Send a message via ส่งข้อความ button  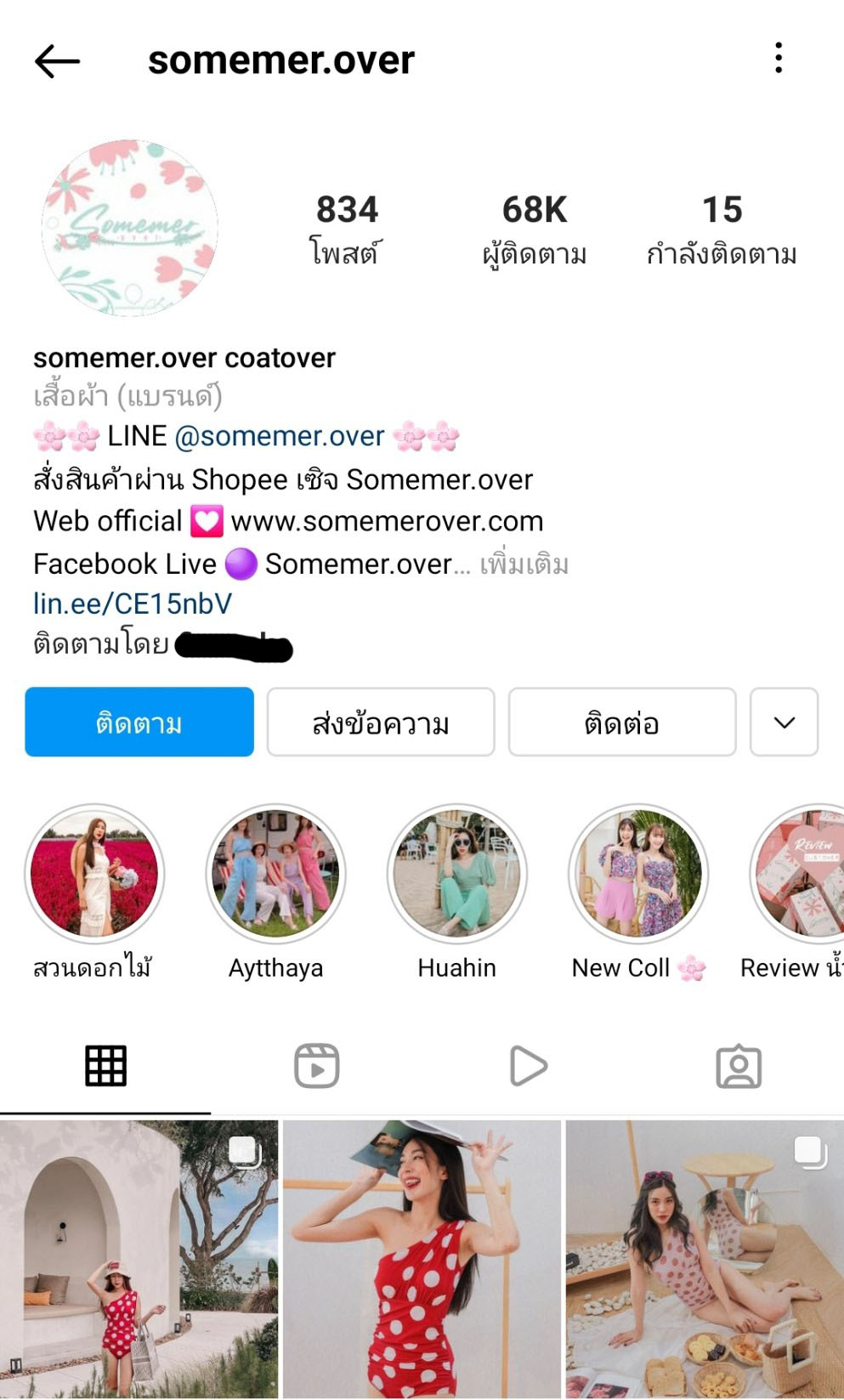(381, 723)
